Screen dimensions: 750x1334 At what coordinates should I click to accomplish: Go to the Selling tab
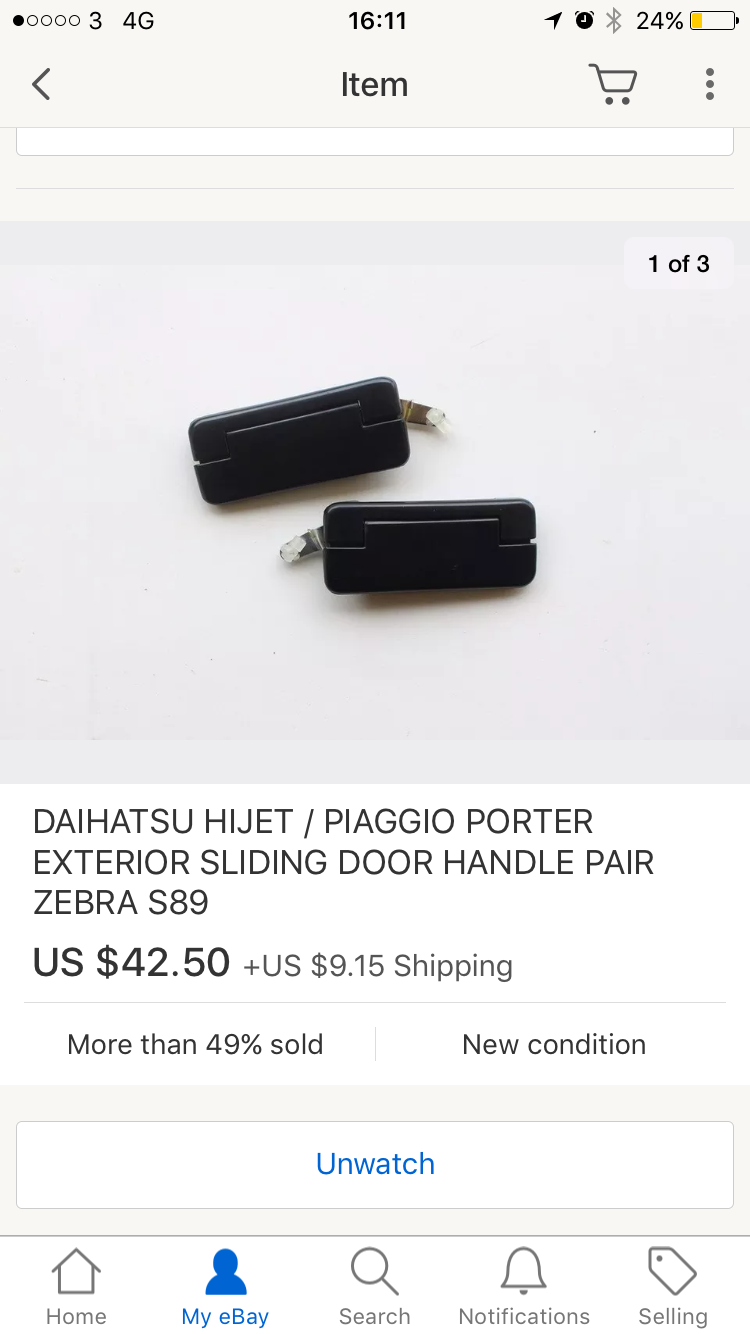673,1287
